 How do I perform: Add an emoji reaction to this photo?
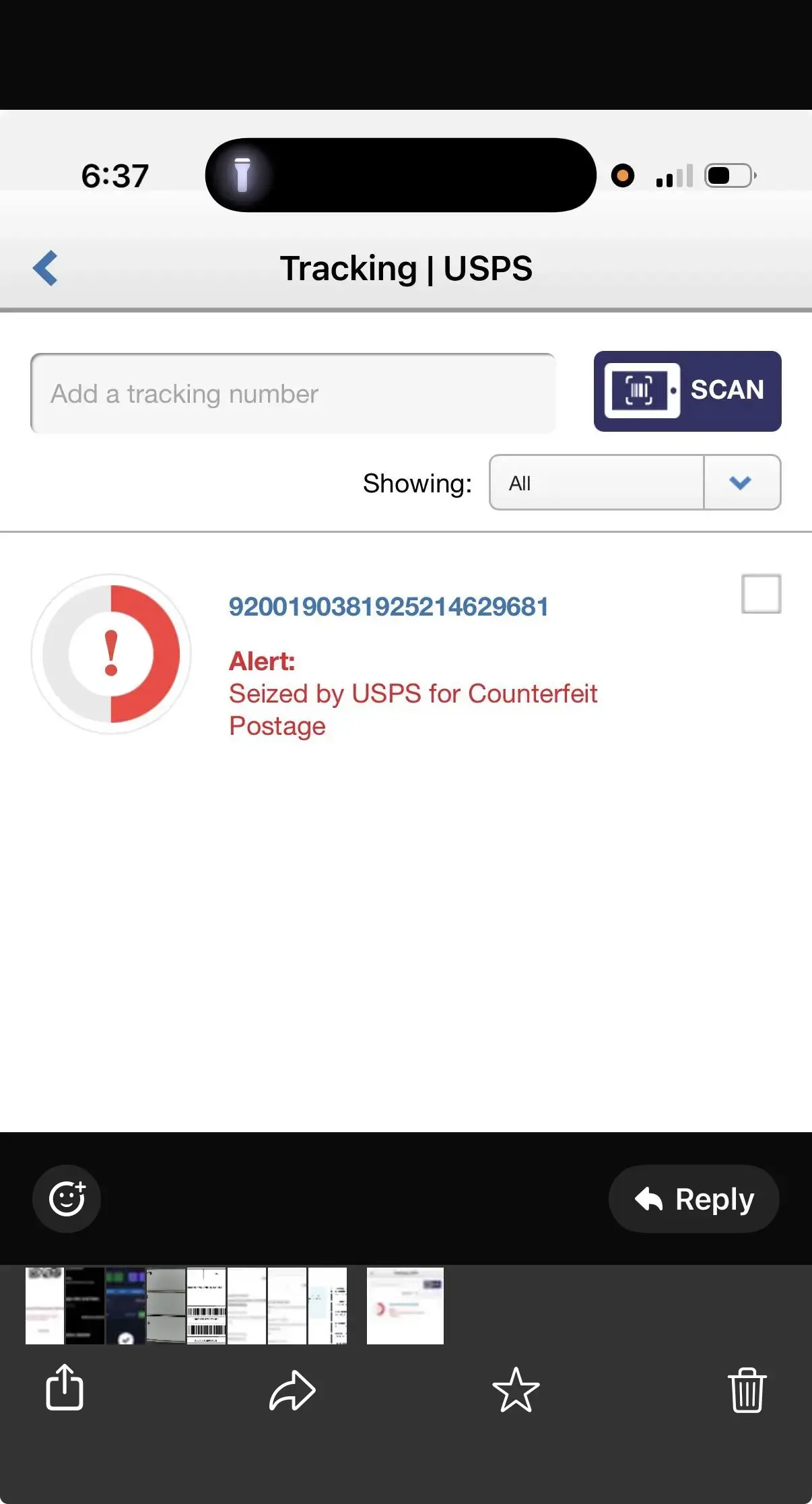point(67,1199)
